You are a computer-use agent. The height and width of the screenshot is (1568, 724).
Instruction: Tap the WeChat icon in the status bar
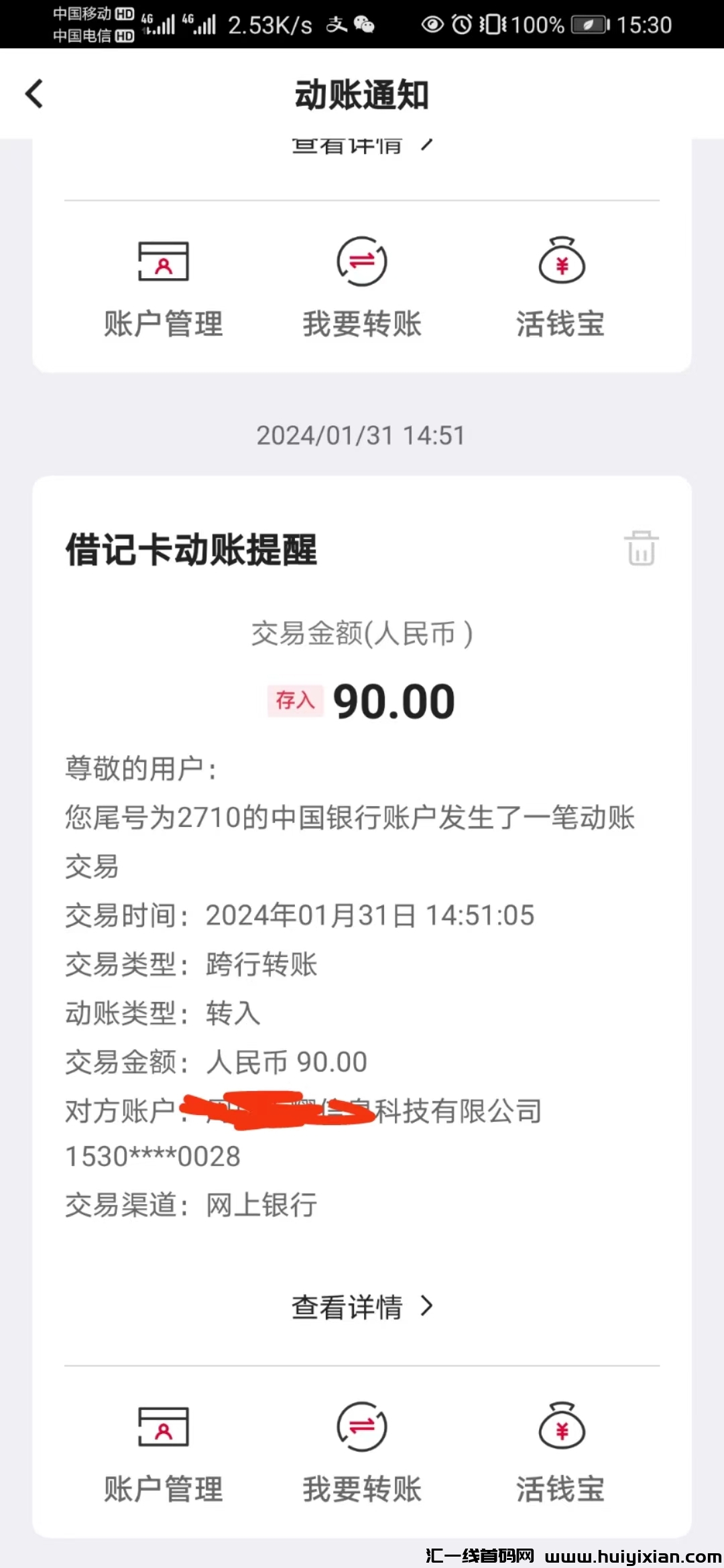(x=364, y=24)
